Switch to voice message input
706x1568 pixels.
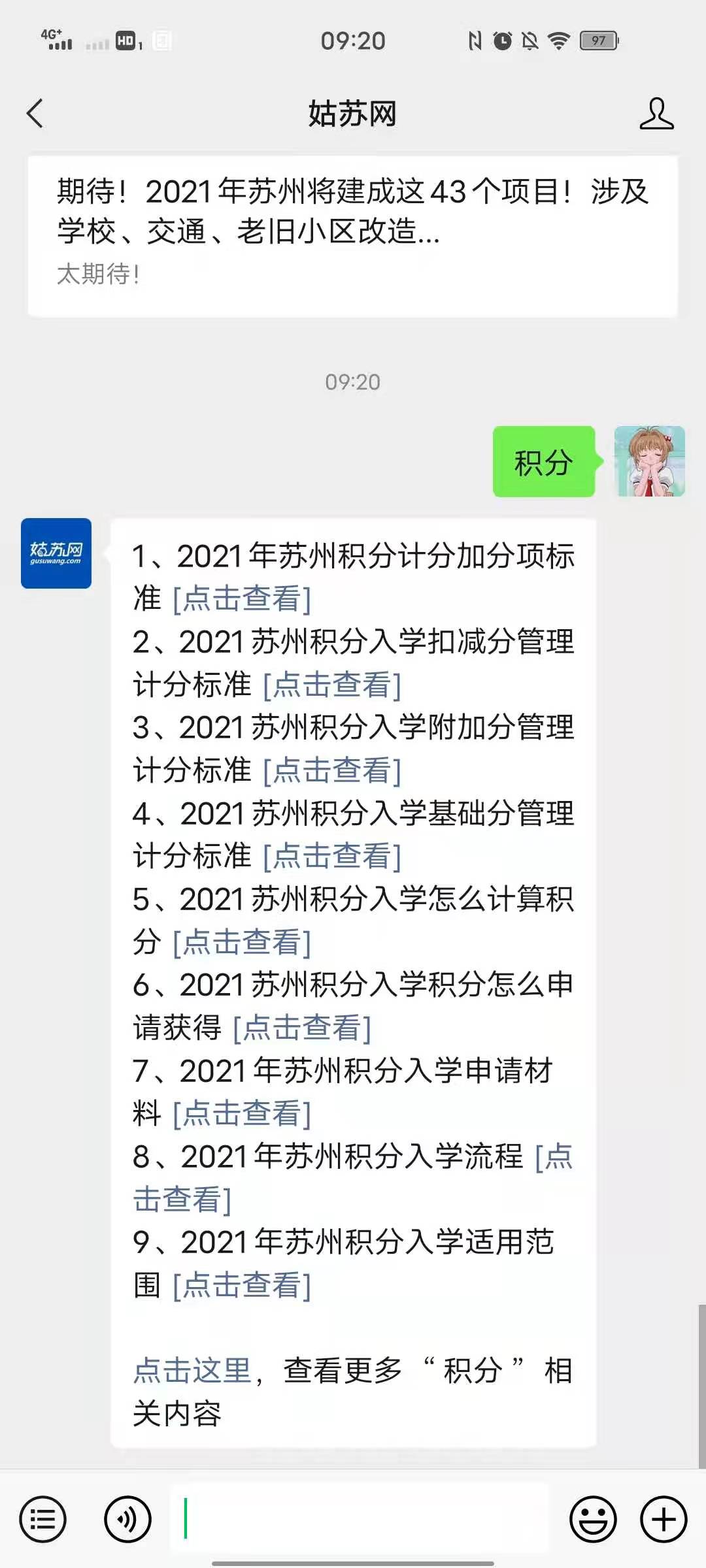point(127,1519)
